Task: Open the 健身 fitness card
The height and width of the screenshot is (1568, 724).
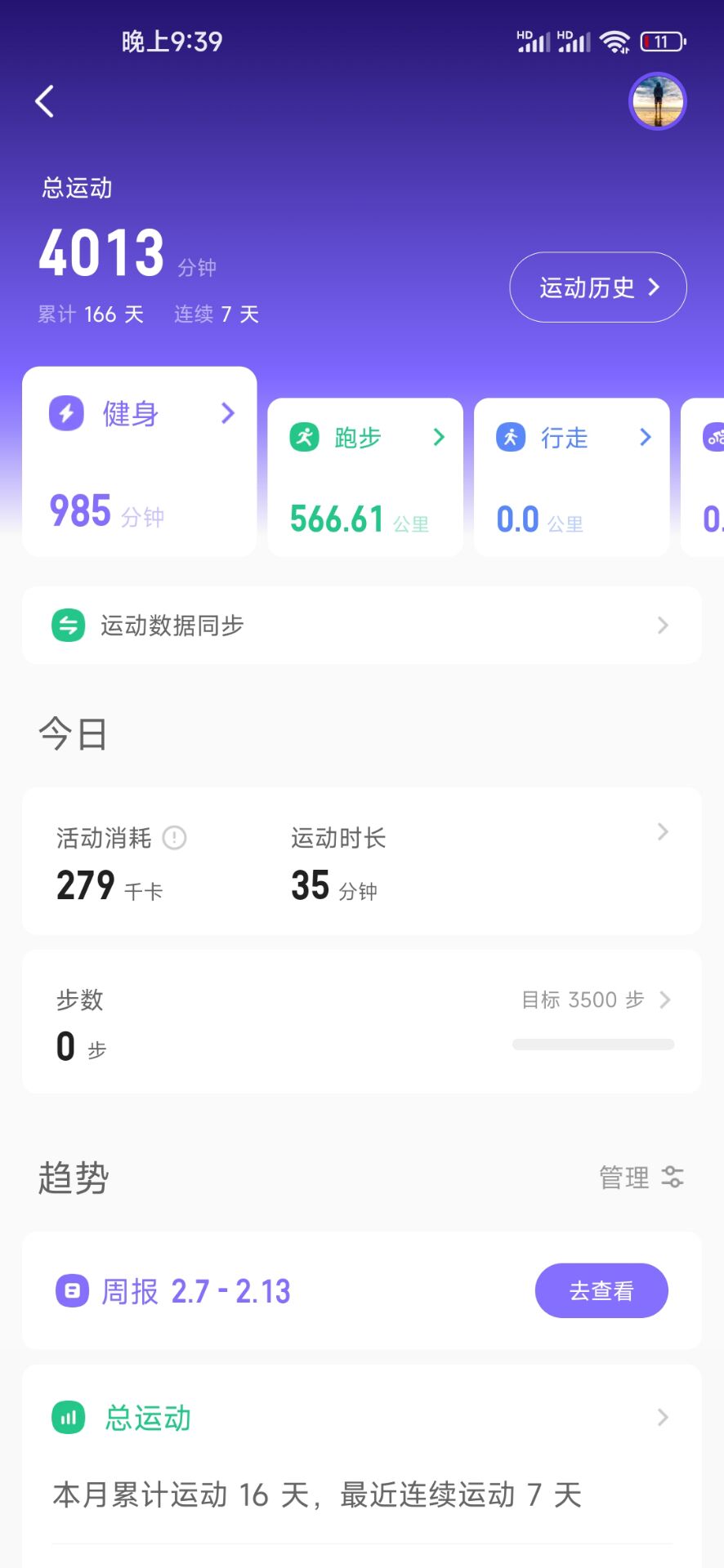Action: pyautogui.click(x=140, y=461)
